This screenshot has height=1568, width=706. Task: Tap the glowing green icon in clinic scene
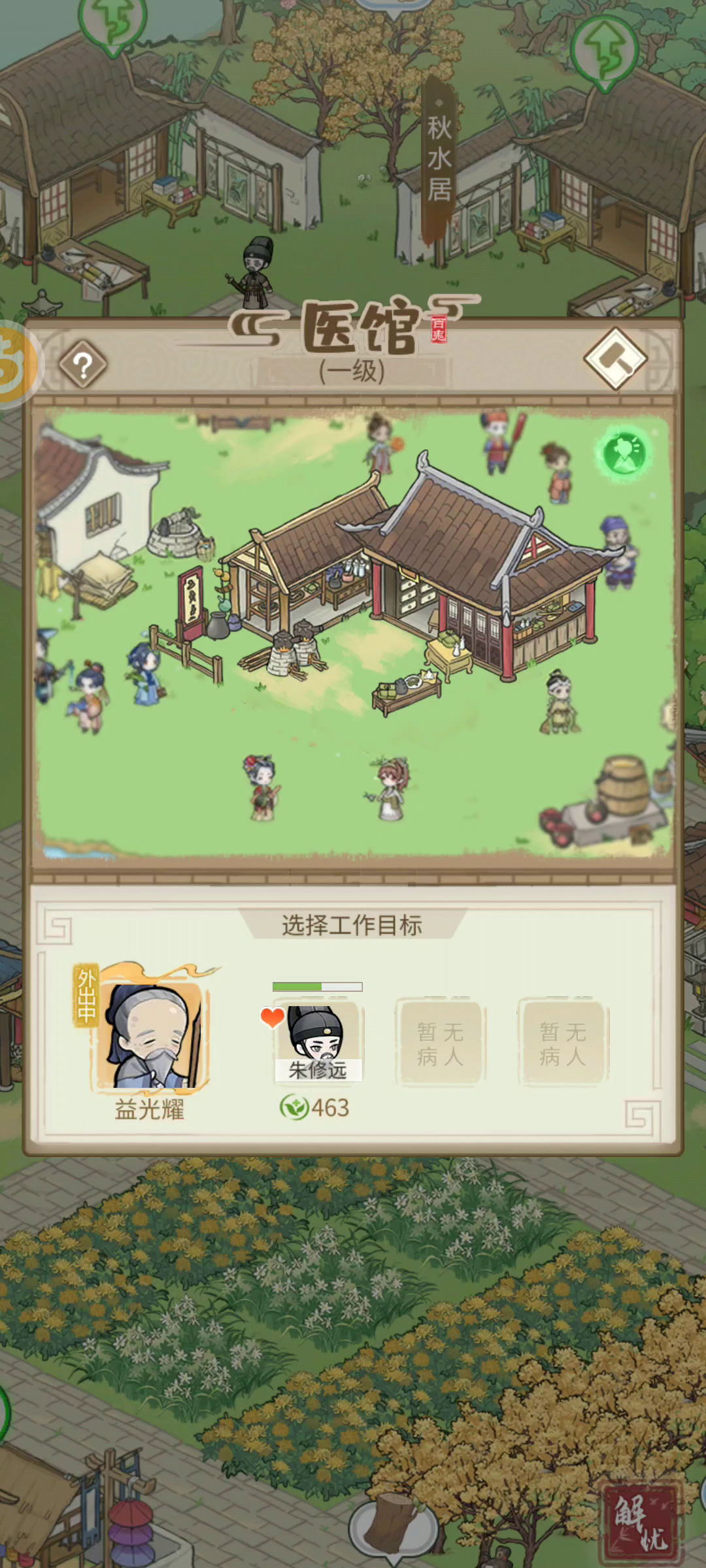click(624, 453)
